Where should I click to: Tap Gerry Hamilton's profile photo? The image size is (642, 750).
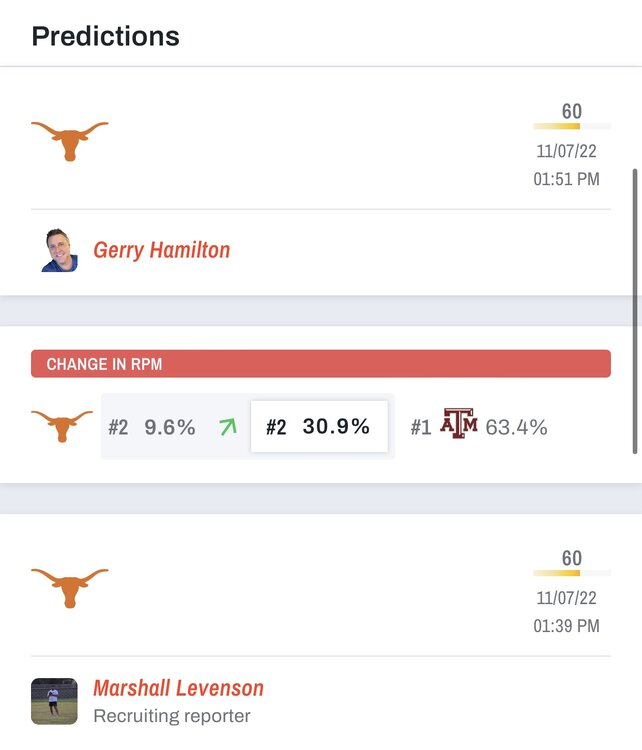[x=59, y=250]
